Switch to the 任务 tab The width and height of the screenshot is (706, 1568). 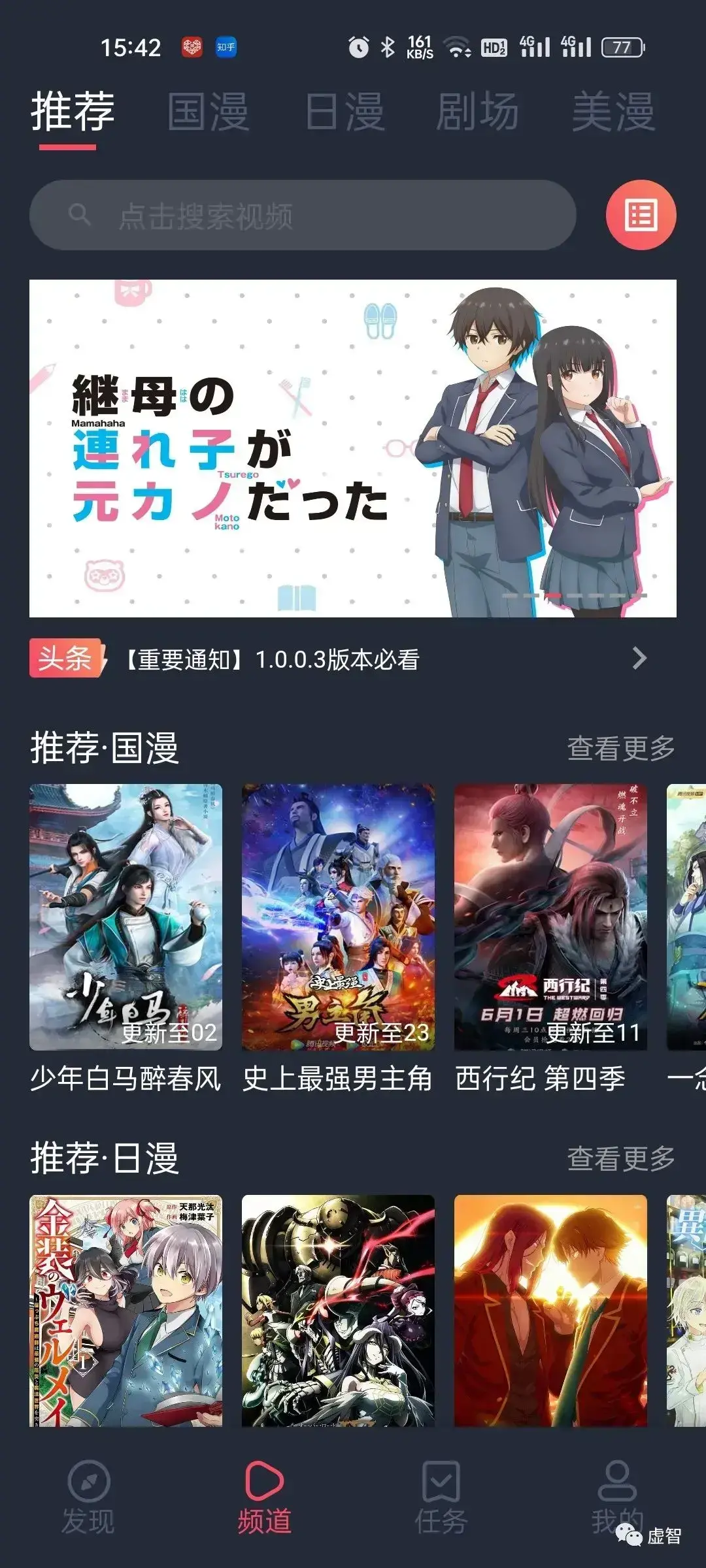tap(441, 1497)
